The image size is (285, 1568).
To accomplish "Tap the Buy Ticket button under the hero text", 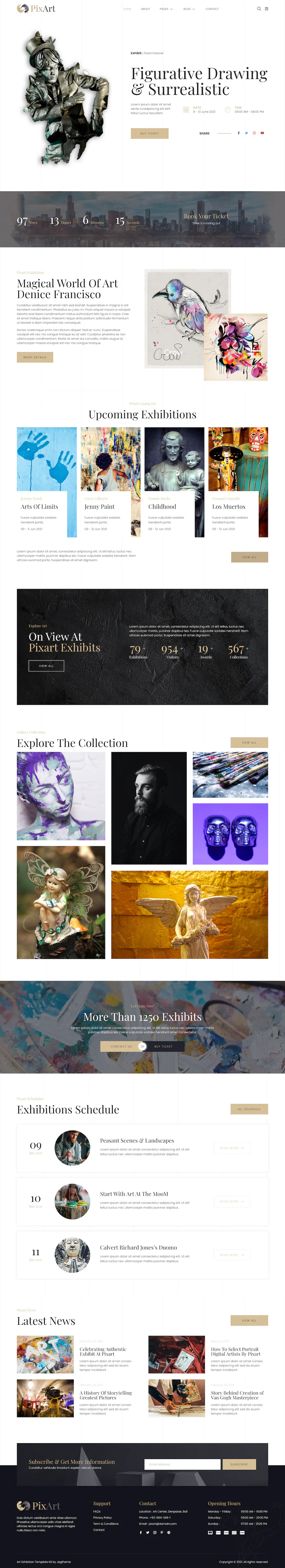I will [149, 133].
